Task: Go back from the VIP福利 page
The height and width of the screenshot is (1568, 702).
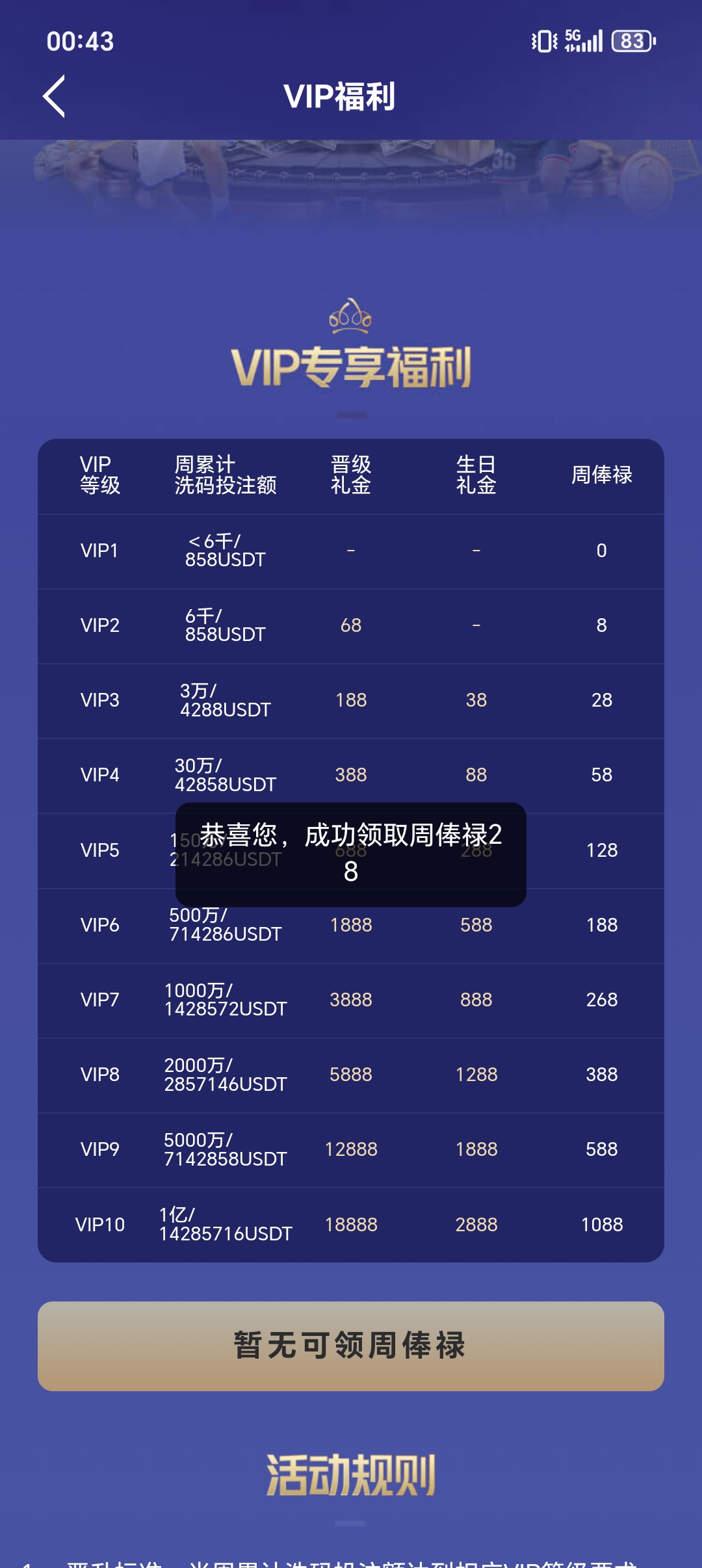Action: [54, 96]
